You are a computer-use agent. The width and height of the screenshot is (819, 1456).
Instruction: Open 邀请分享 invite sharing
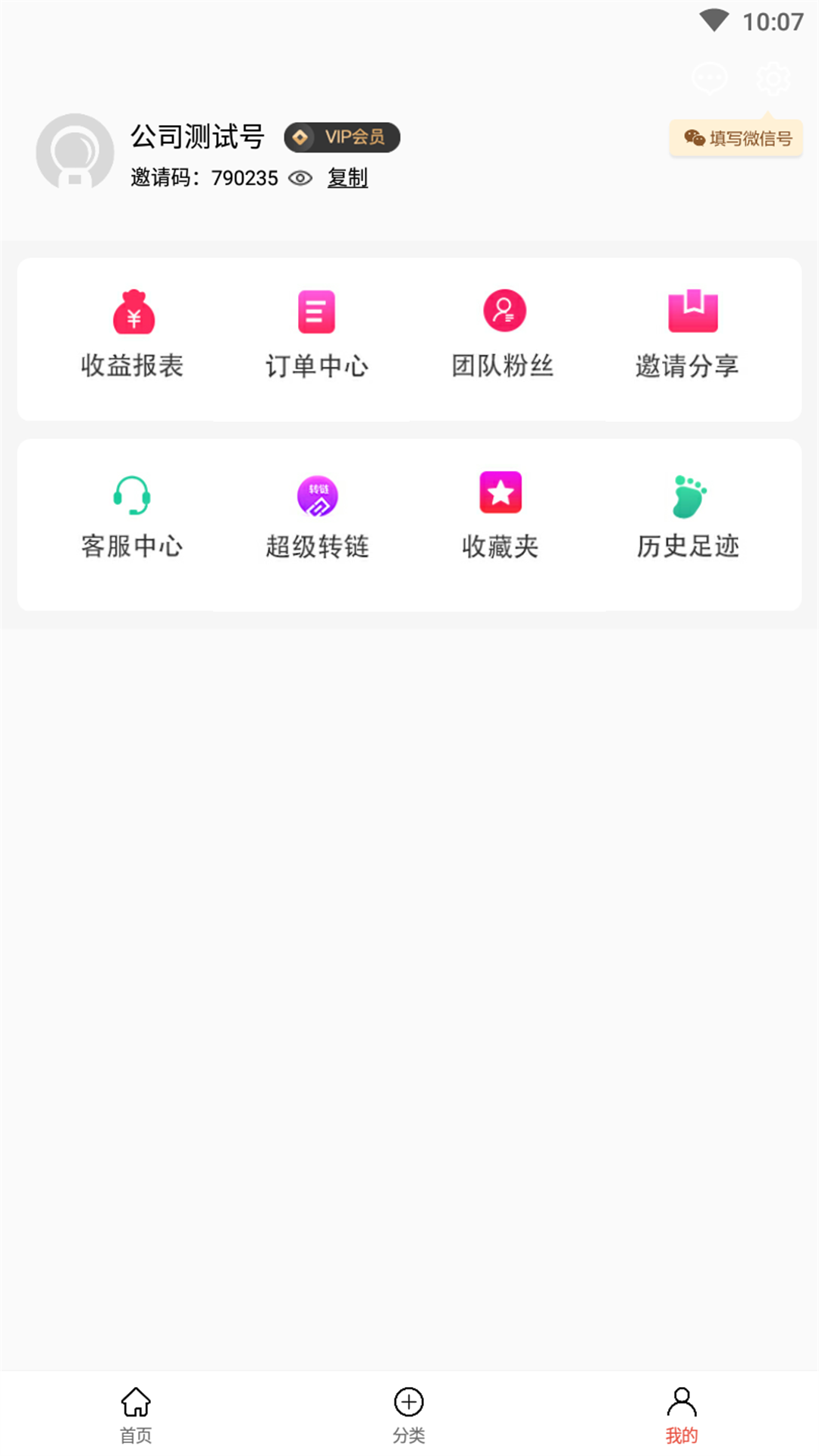(687, 334)
